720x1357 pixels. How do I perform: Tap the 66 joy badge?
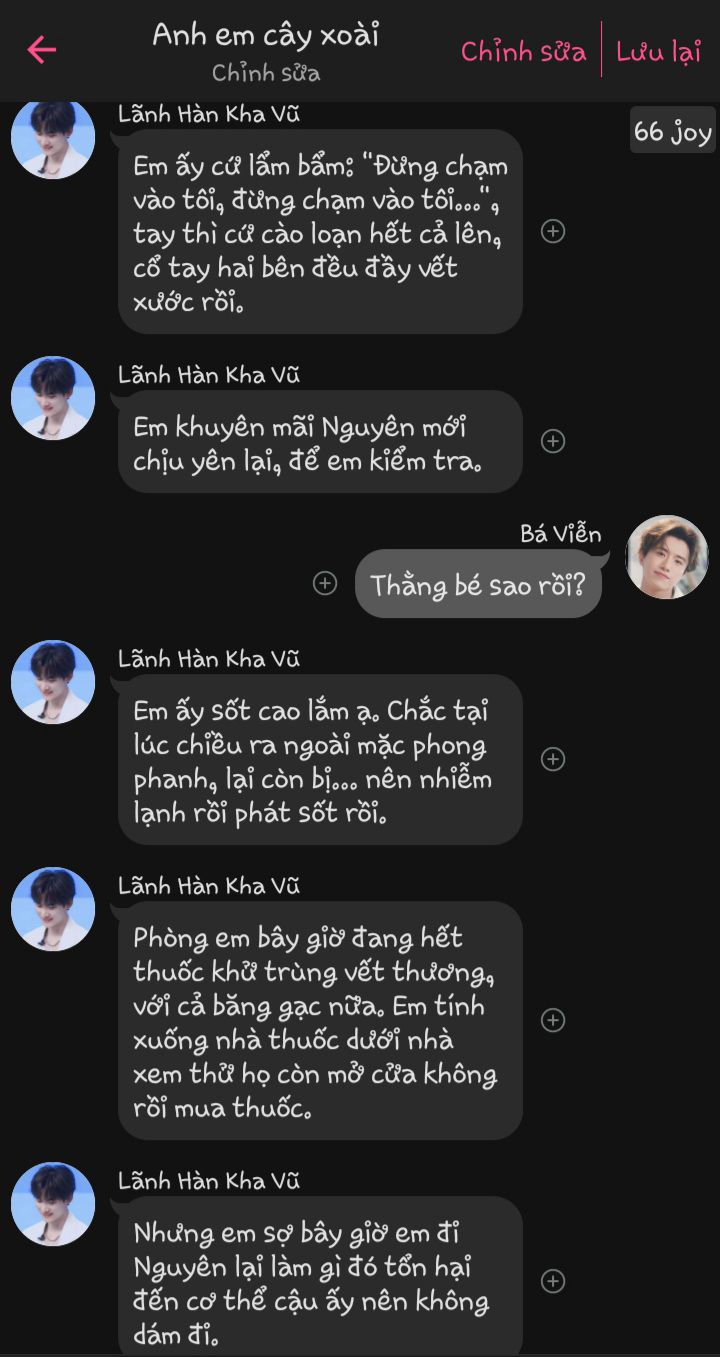[x=673, y=132]
